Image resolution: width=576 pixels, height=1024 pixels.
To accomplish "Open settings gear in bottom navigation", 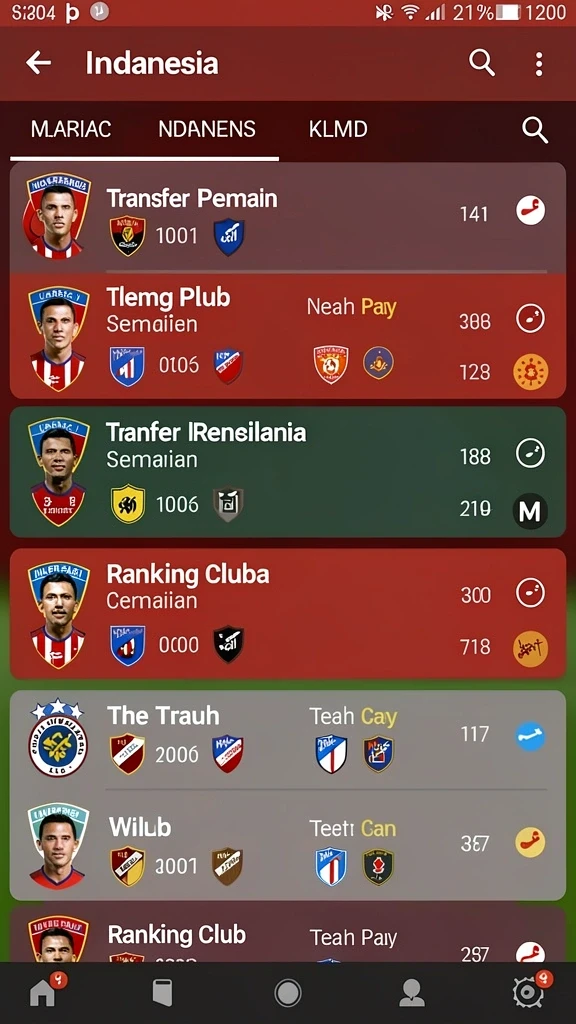I will tap(528, 993).
